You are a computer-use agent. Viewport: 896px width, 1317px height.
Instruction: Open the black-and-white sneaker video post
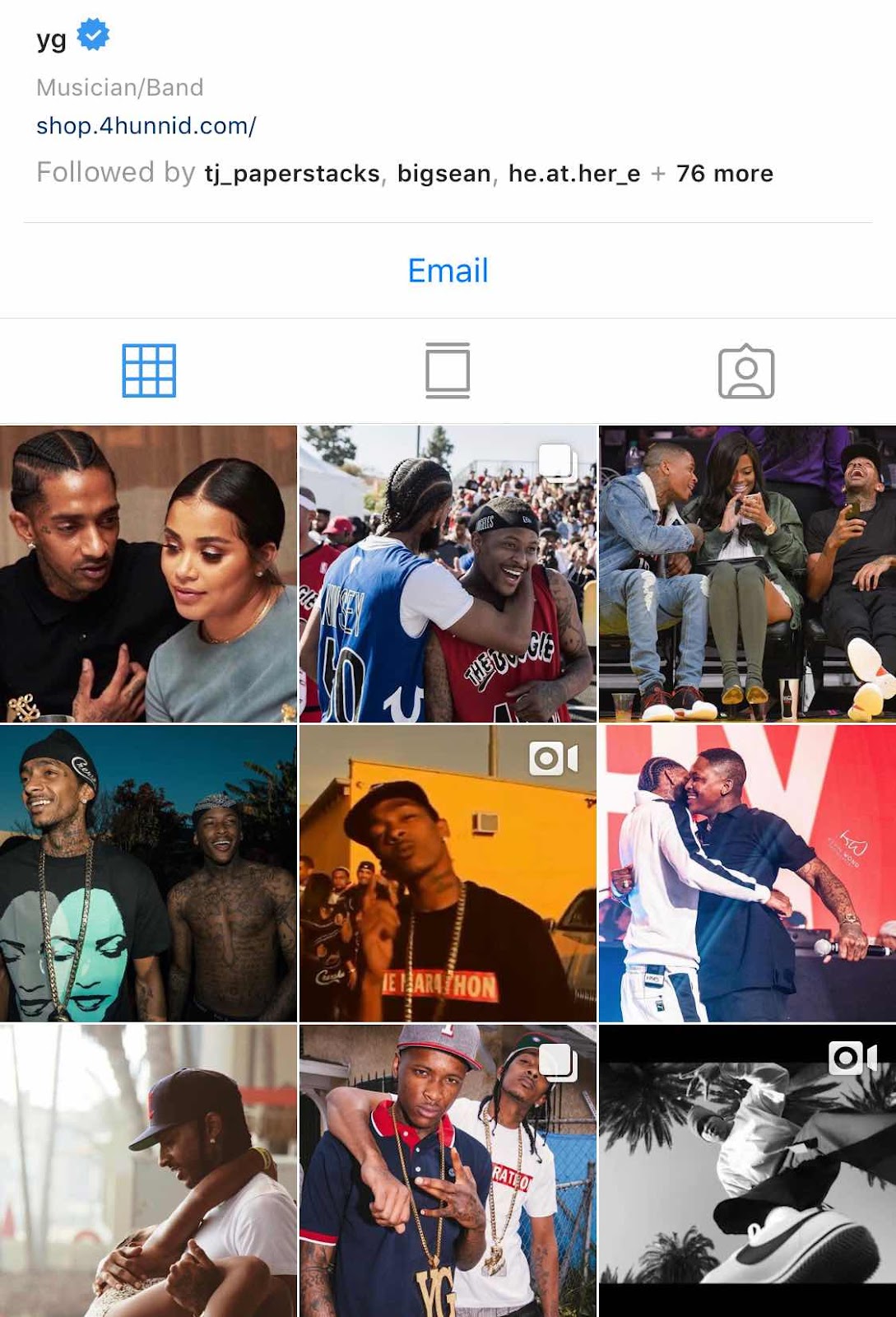click(747, 1170)
